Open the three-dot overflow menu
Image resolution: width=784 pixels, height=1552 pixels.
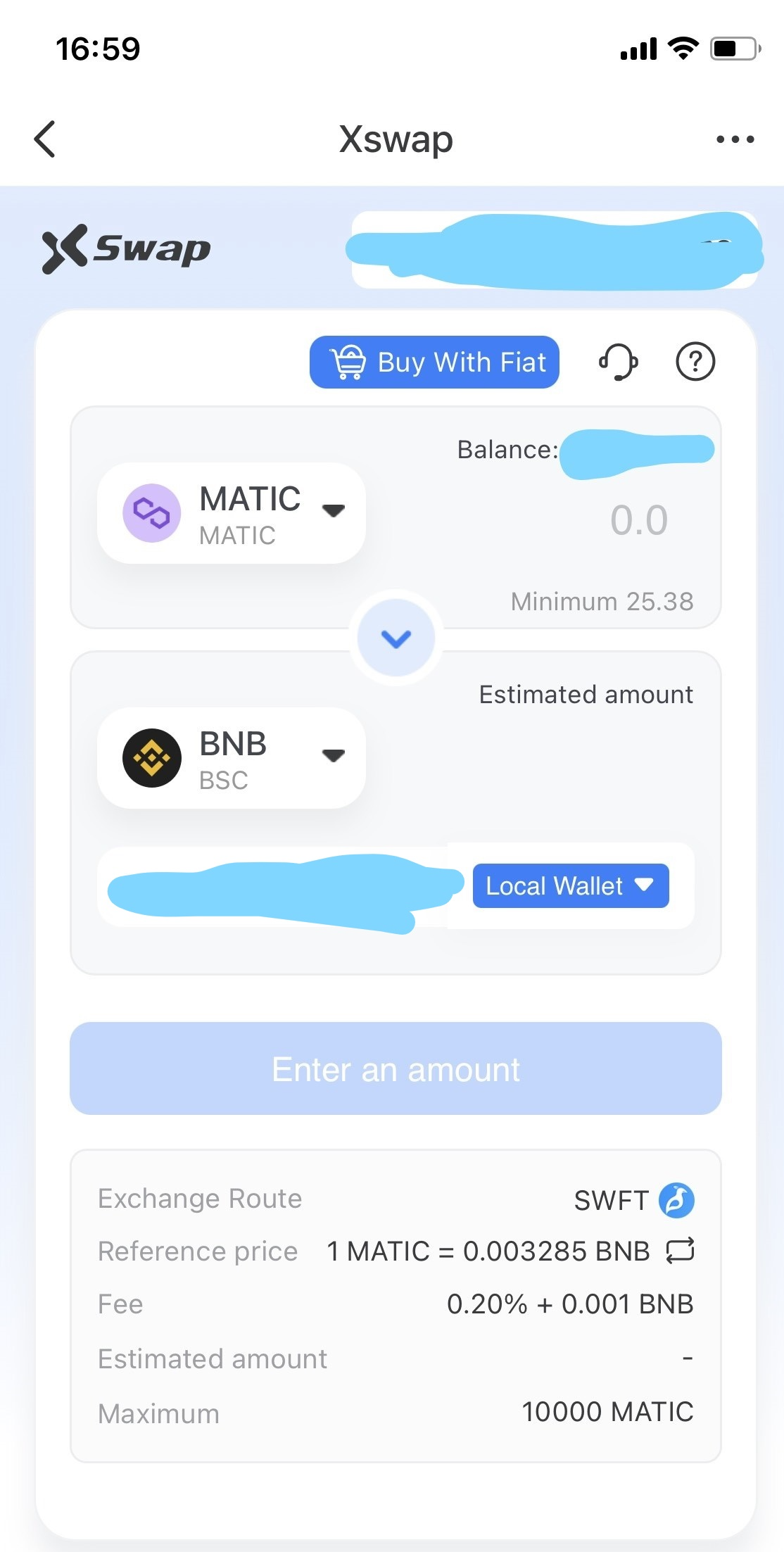coord(735,139)
